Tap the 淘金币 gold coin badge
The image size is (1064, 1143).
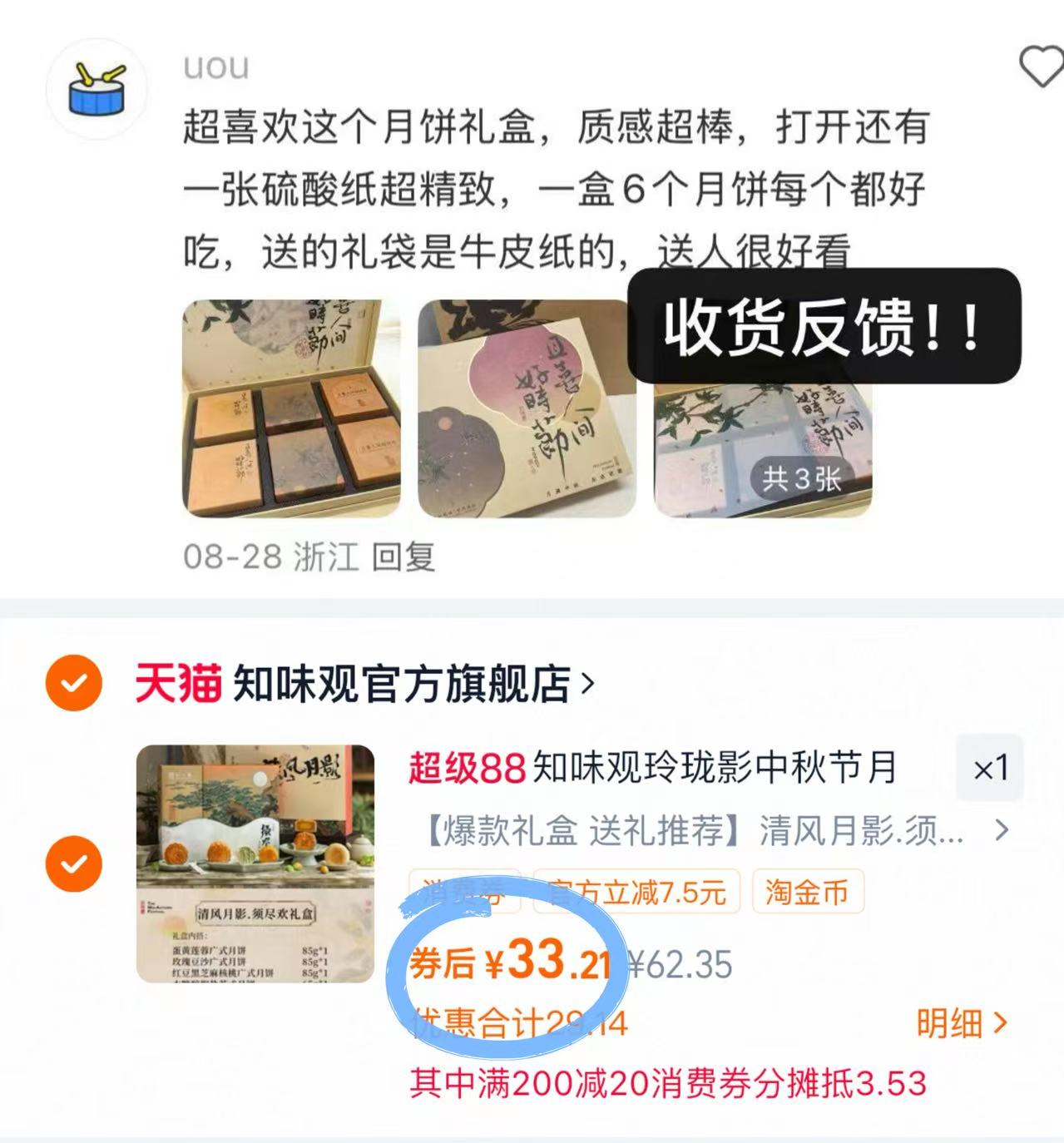pos(806,893)
